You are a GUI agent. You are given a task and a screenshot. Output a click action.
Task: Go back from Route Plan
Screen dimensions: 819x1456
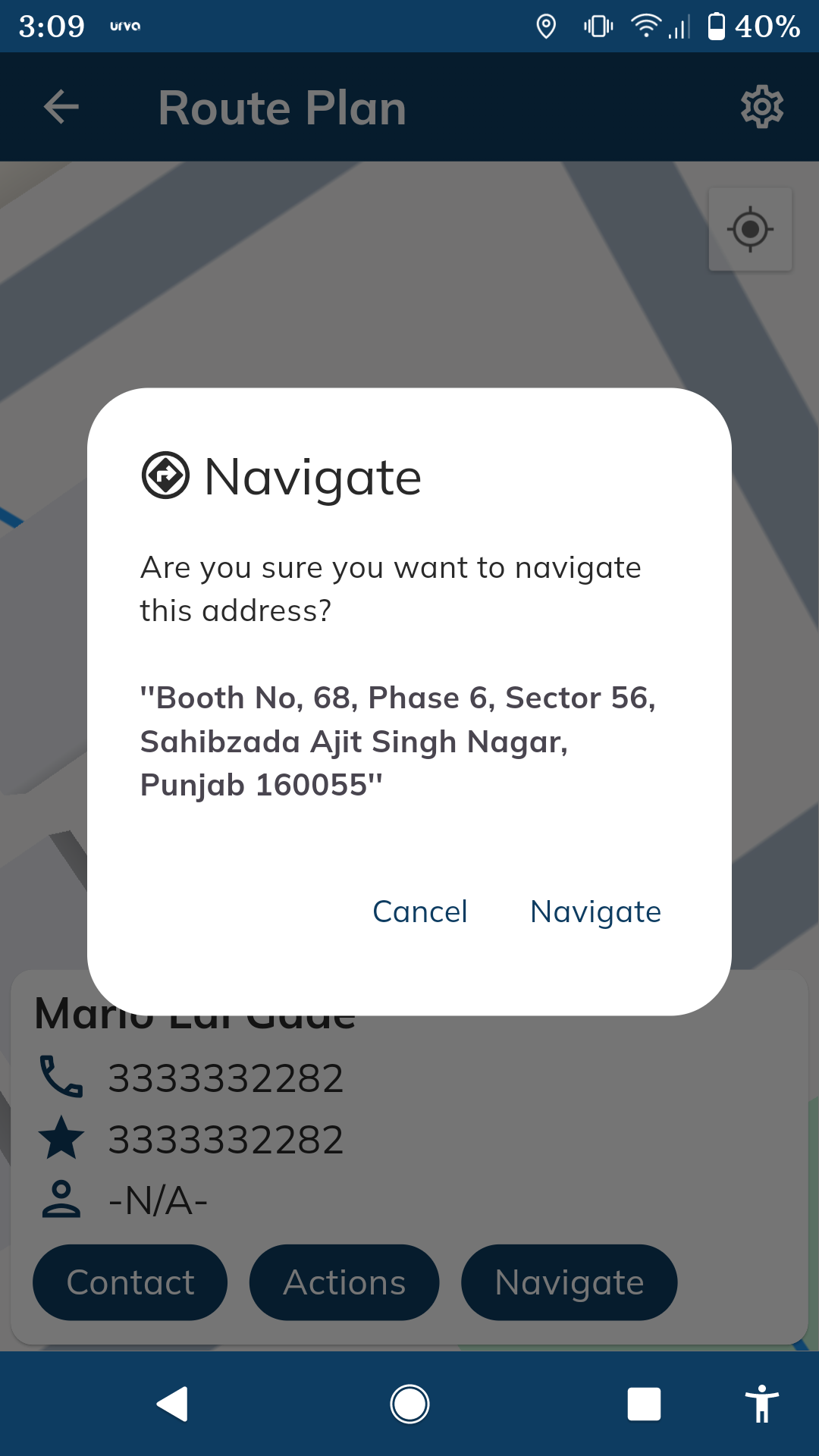coord(61,107)
